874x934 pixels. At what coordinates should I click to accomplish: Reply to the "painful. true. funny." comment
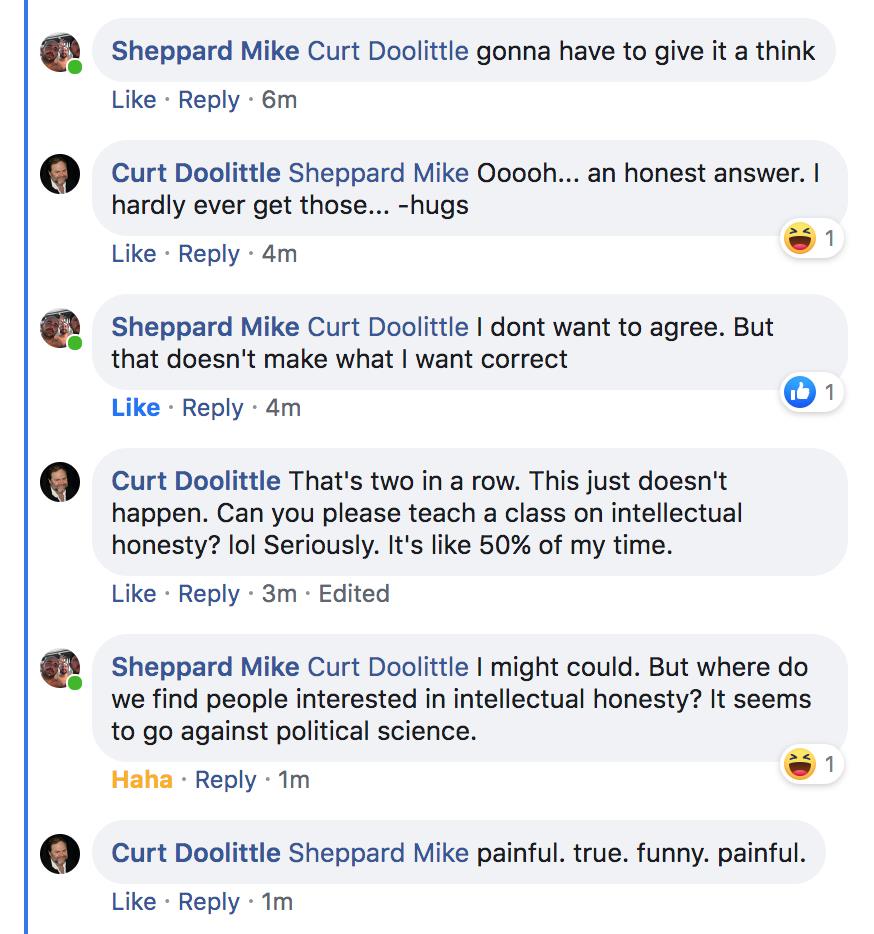208,902
